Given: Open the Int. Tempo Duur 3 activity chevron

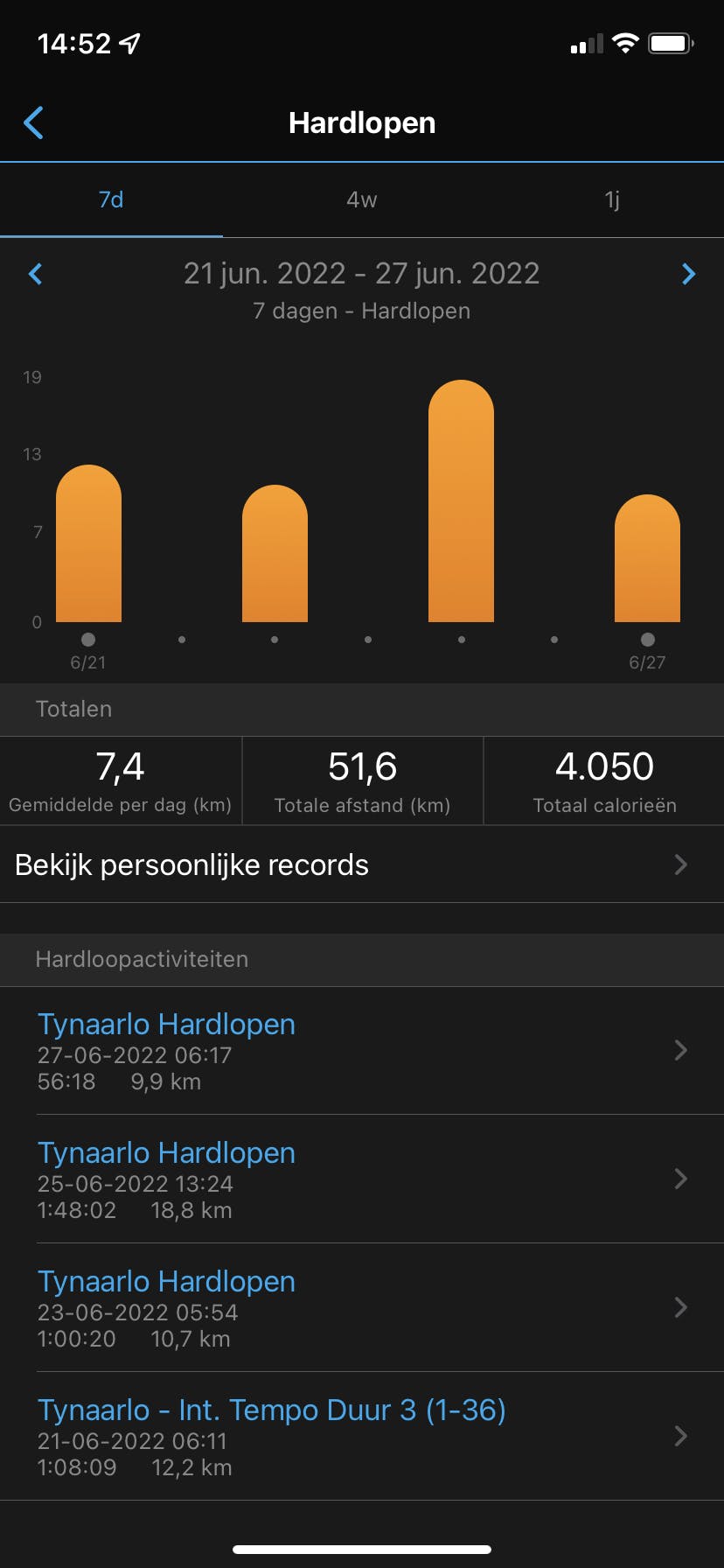Looking at the screenshot, I should click(x=681, y=1436).
